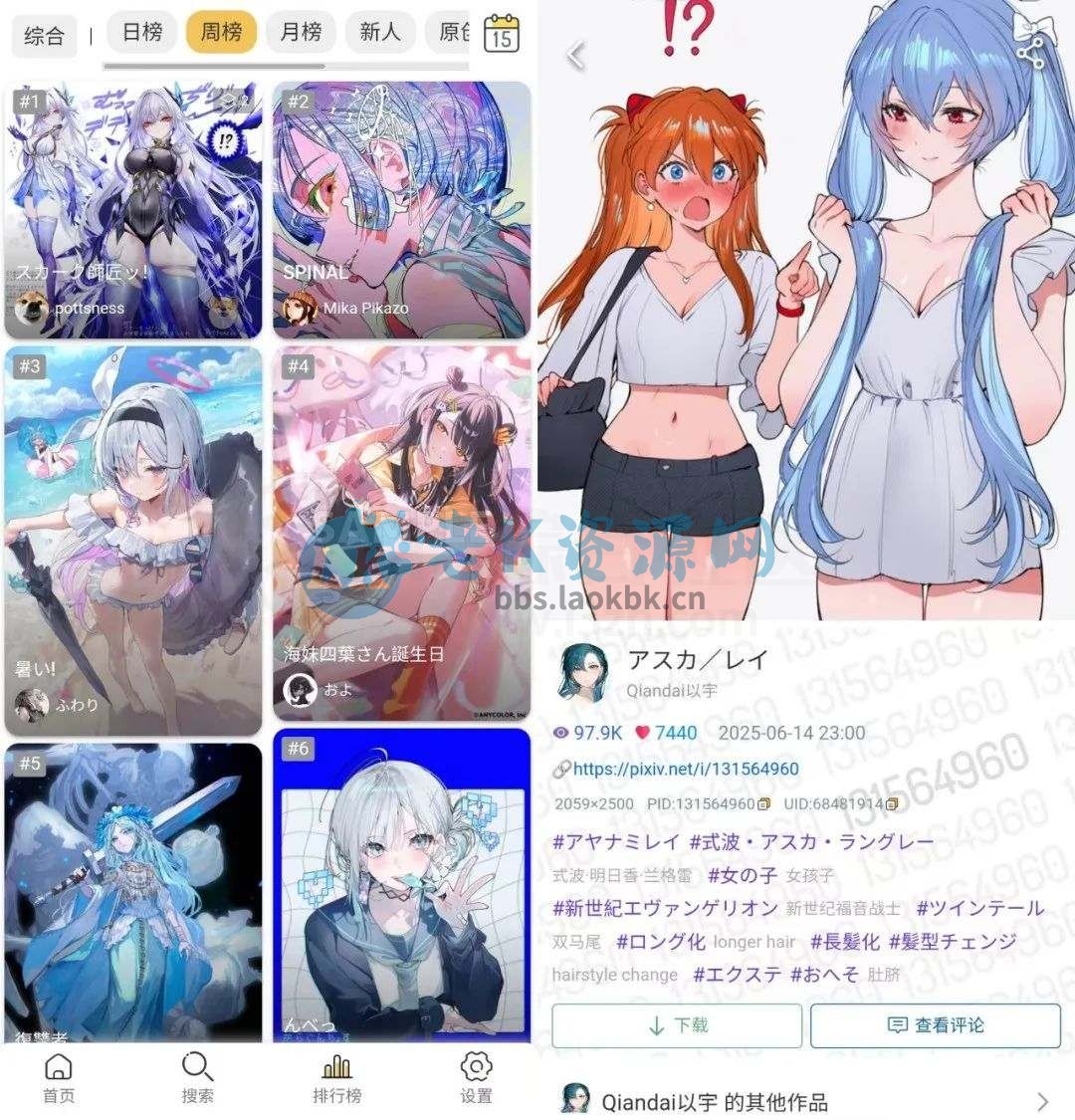Select the 月榜 monthly ranking chip
1075x1120 pixels.
pyautogui.click(x=301, y=33)
